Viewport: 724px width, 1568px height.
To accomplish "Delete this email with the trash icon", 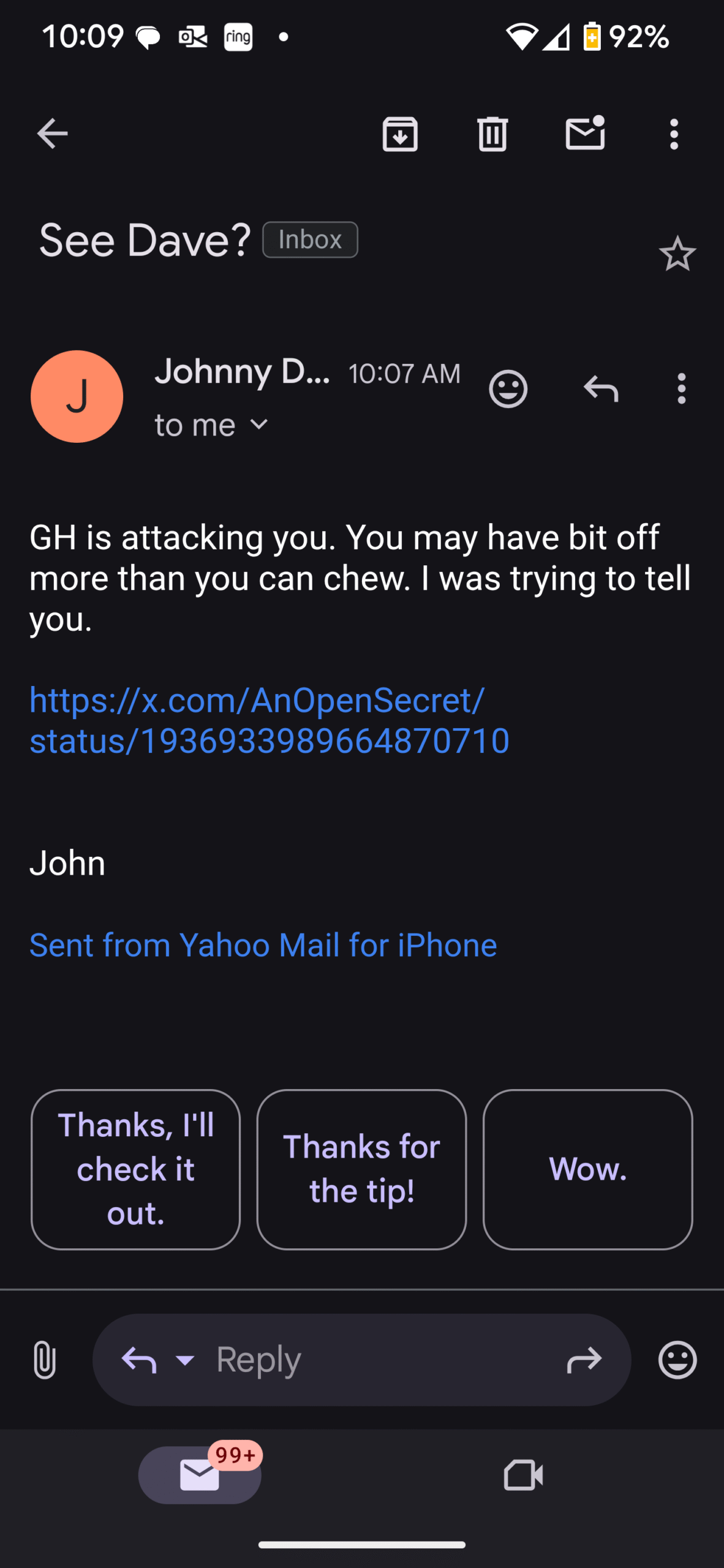I will tap(492, 134).
